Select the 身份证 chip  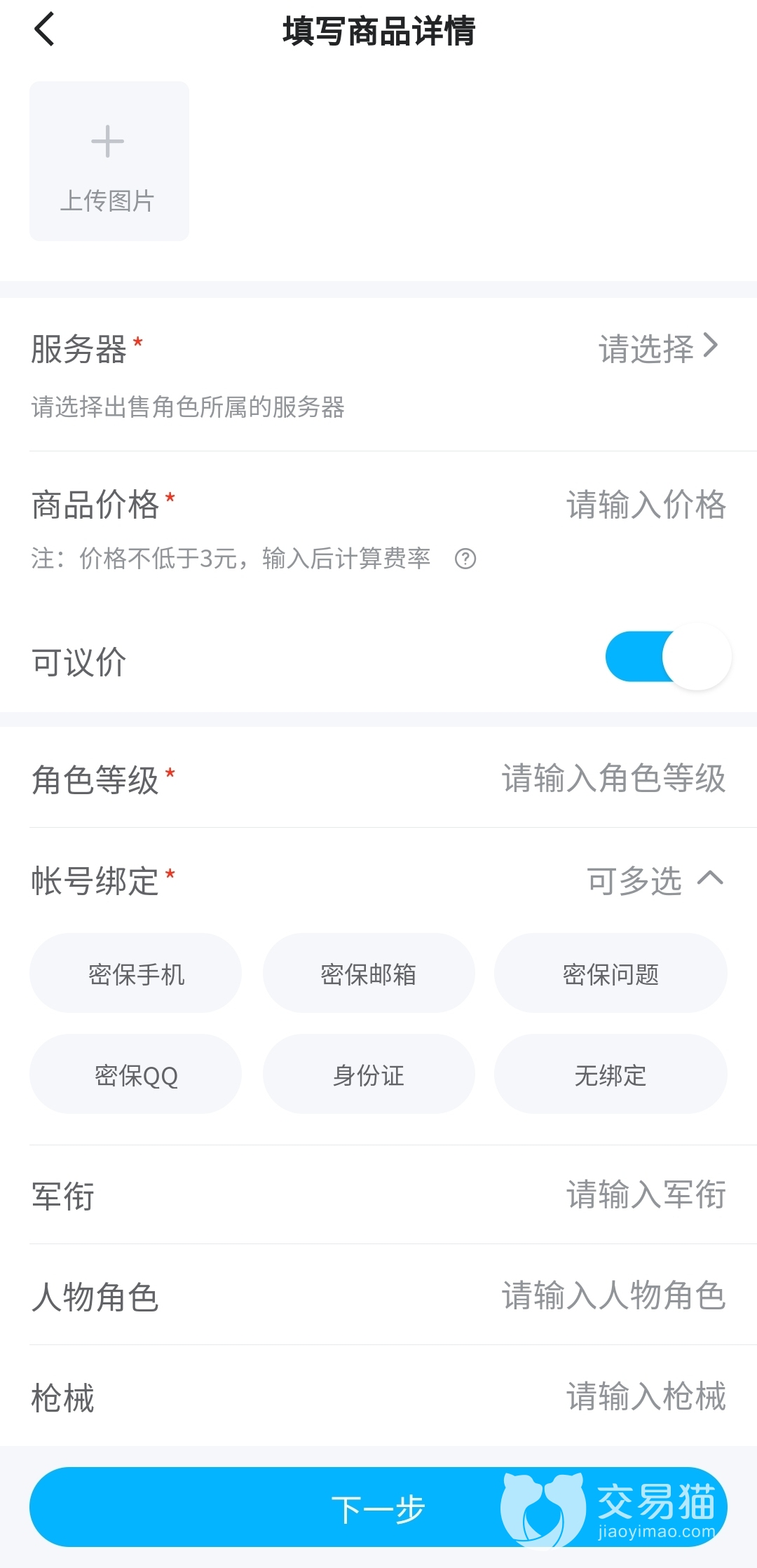(369, 1075)
